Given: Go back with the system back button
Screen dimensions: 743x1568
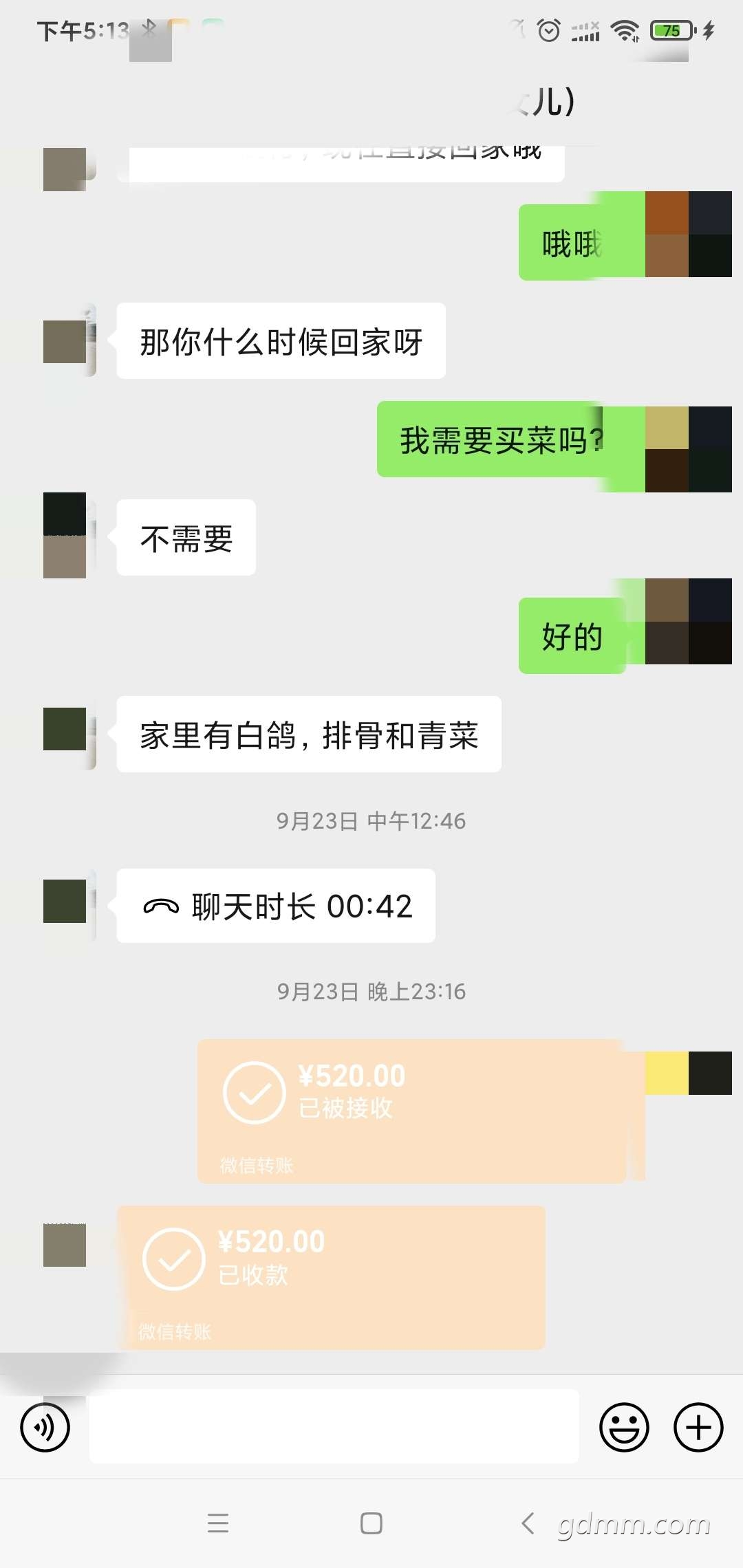Looking at the screenshot, I should click(528, 1523).
